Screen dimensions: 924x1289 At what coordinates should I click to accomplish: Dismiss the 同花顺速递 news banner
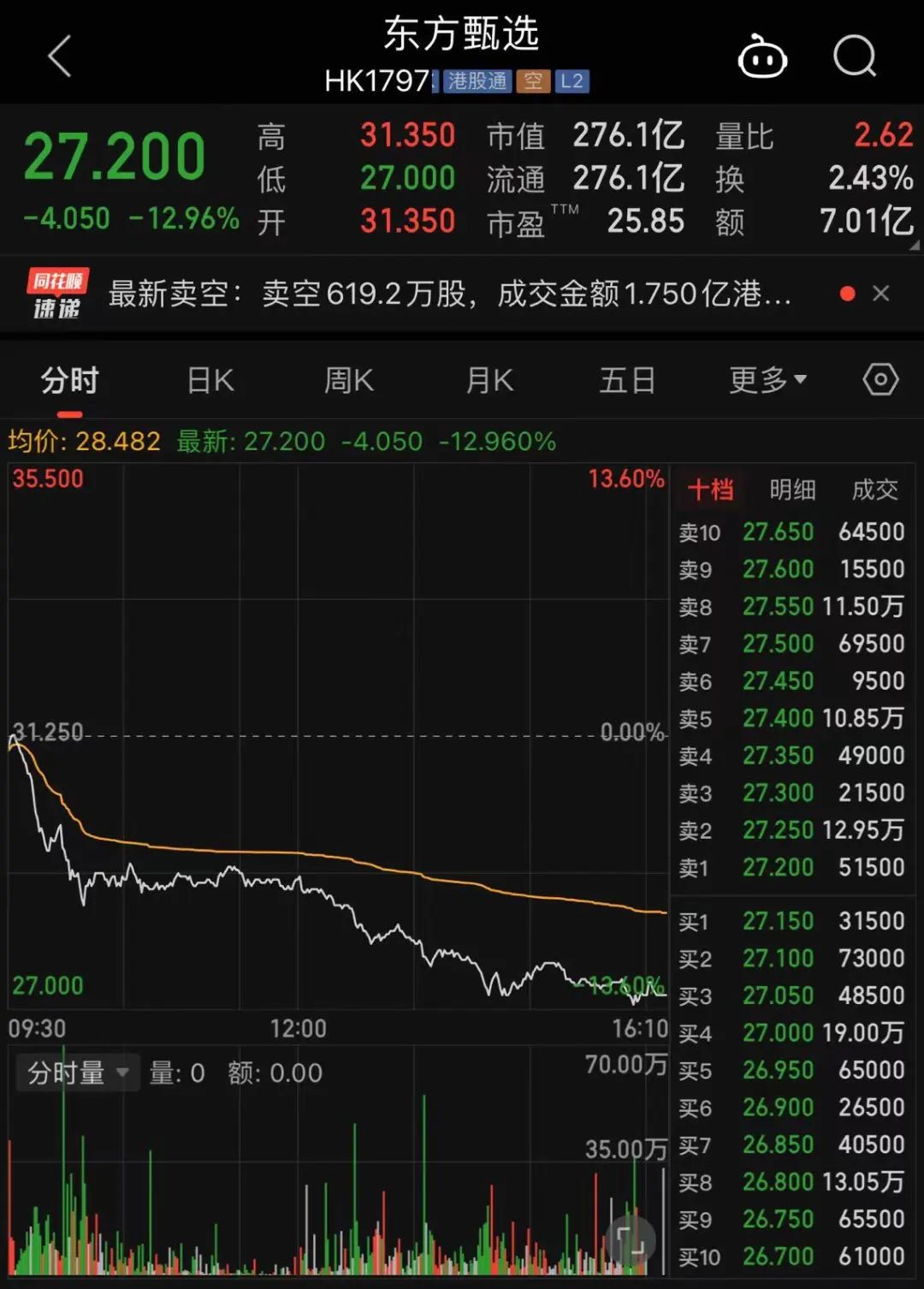tap(881, 294)
